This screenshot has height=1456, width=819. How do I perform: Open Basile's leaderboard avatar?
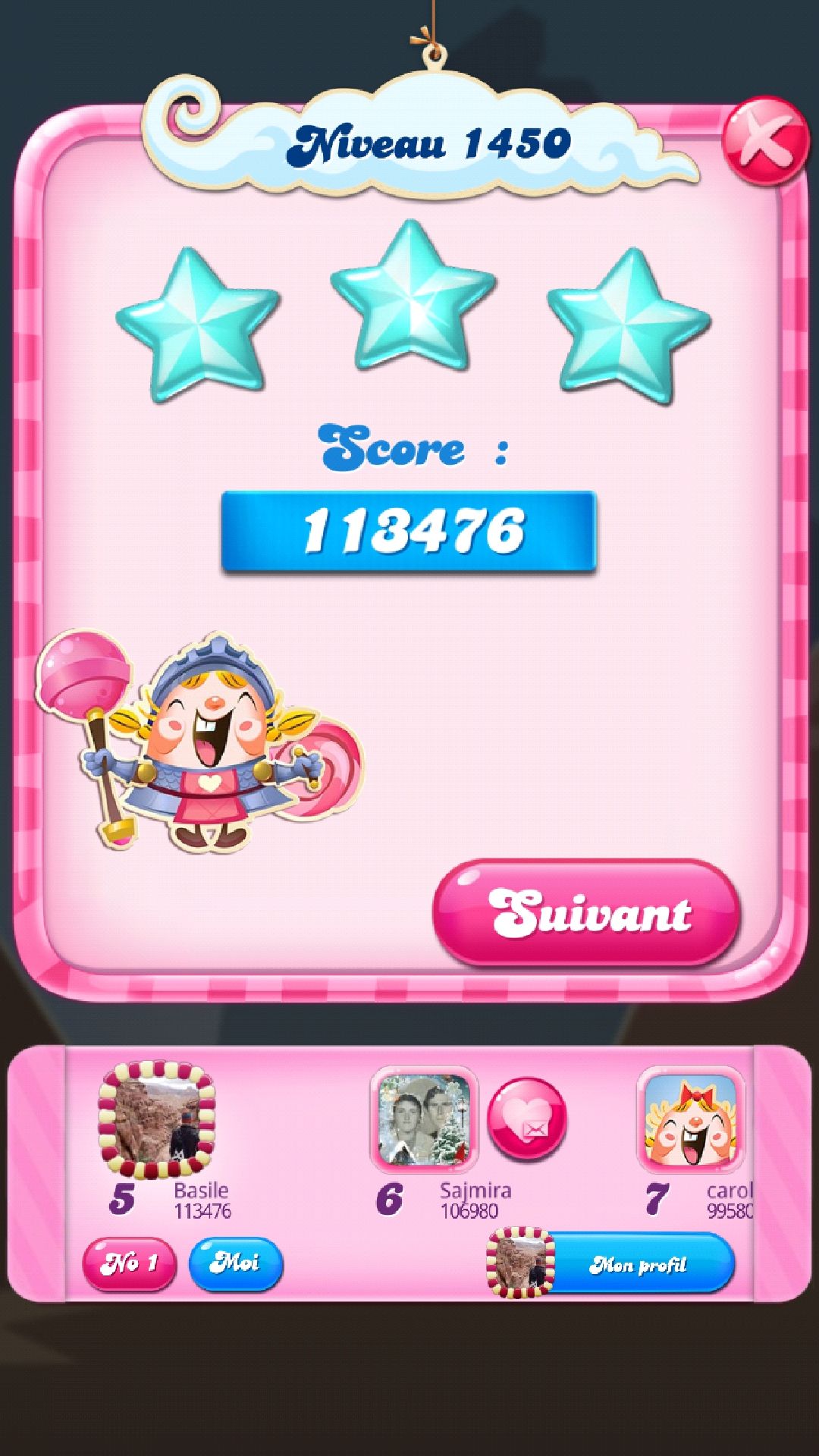pyautogui.click(x=157, y=1120)
